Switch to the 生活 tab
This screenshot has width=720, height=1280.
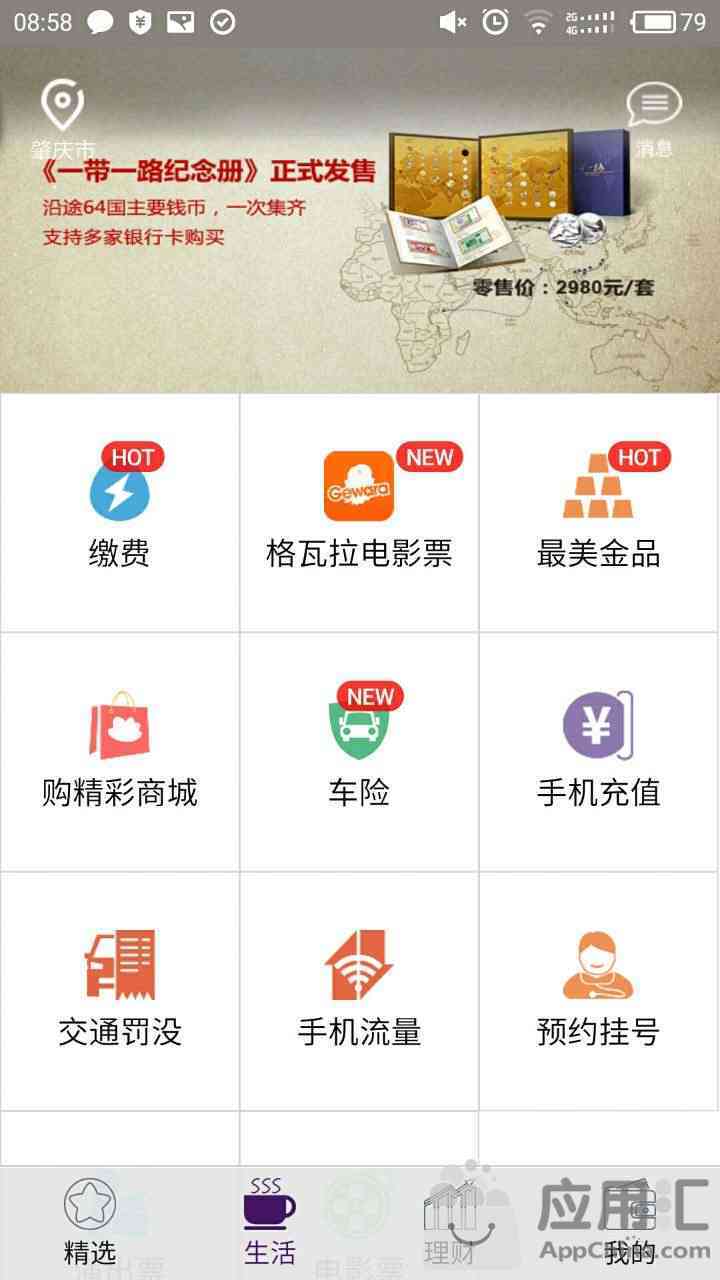click(270, 1222)
